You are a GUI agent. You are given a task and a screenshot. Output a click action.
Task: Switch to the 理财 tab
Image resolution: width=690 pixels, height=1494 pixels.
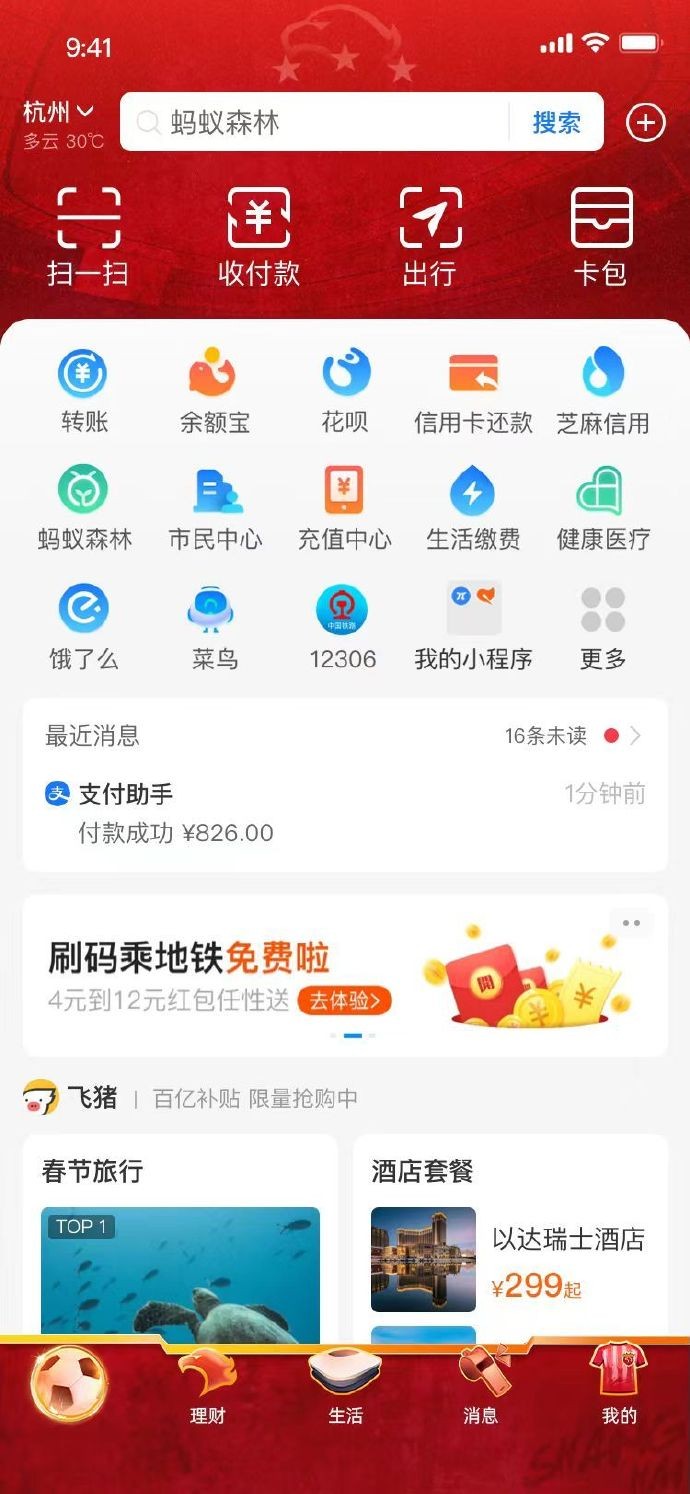(x=208, y=1388)
